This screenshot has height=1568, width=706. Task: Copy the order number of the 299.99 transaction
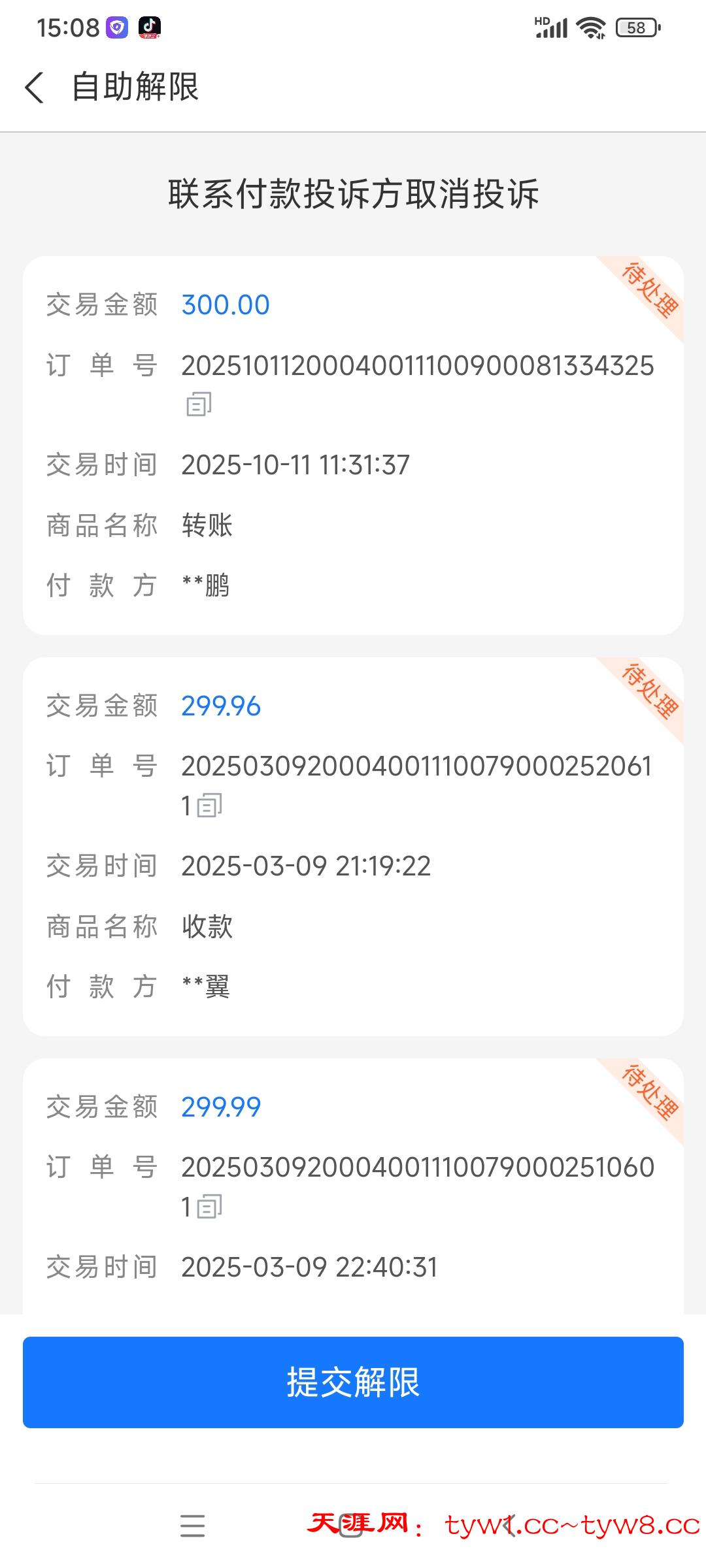210,1207
